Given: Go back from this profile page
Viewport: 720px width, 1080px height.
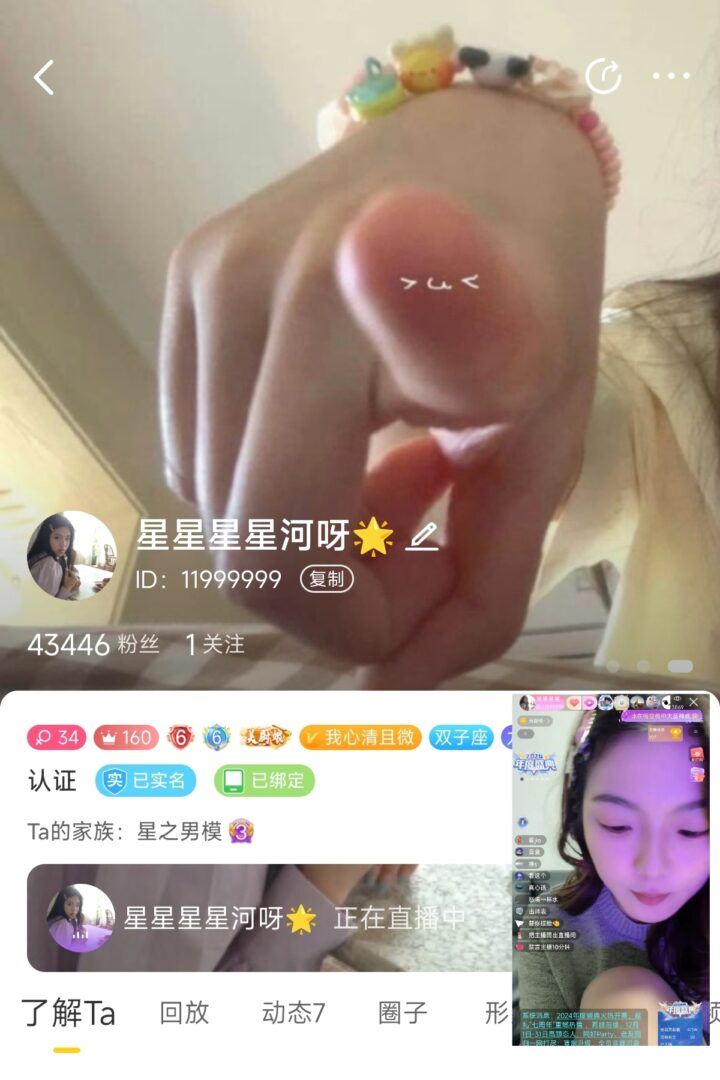Looking at the screenshot, I should (x=44, y=77).
